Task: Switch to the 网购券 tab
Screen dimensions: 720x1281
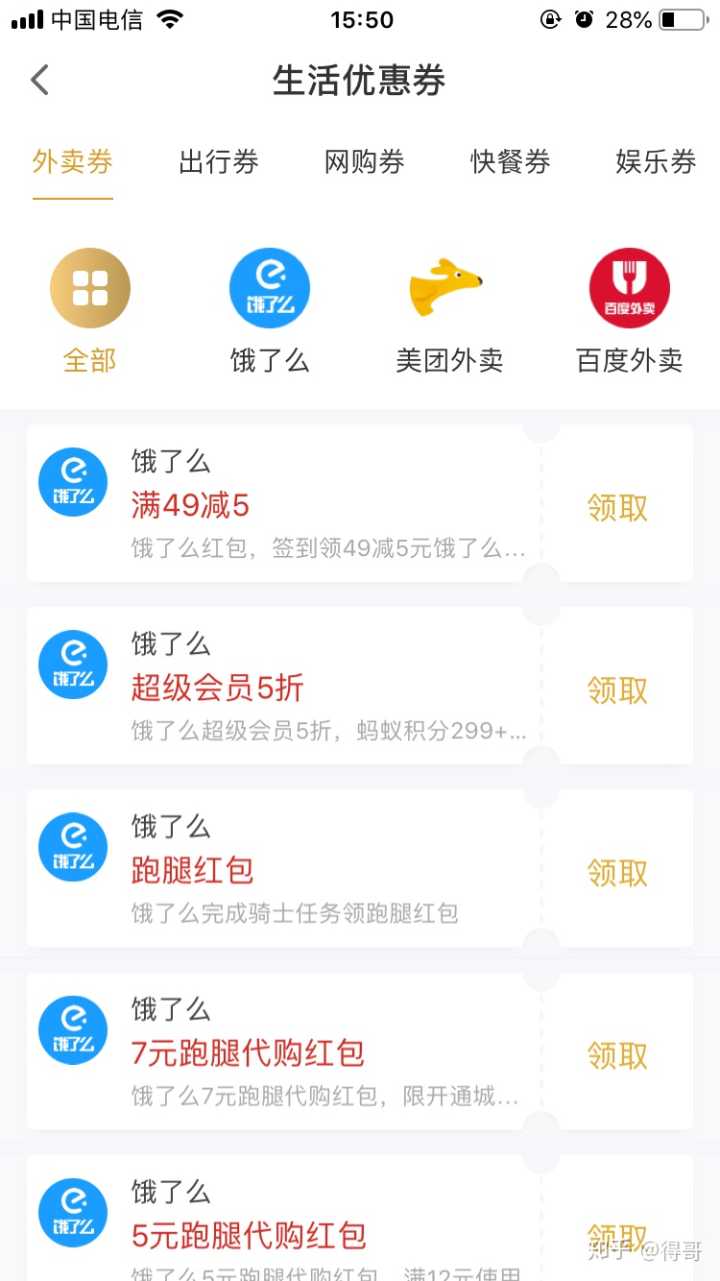Action: [364, 162]
